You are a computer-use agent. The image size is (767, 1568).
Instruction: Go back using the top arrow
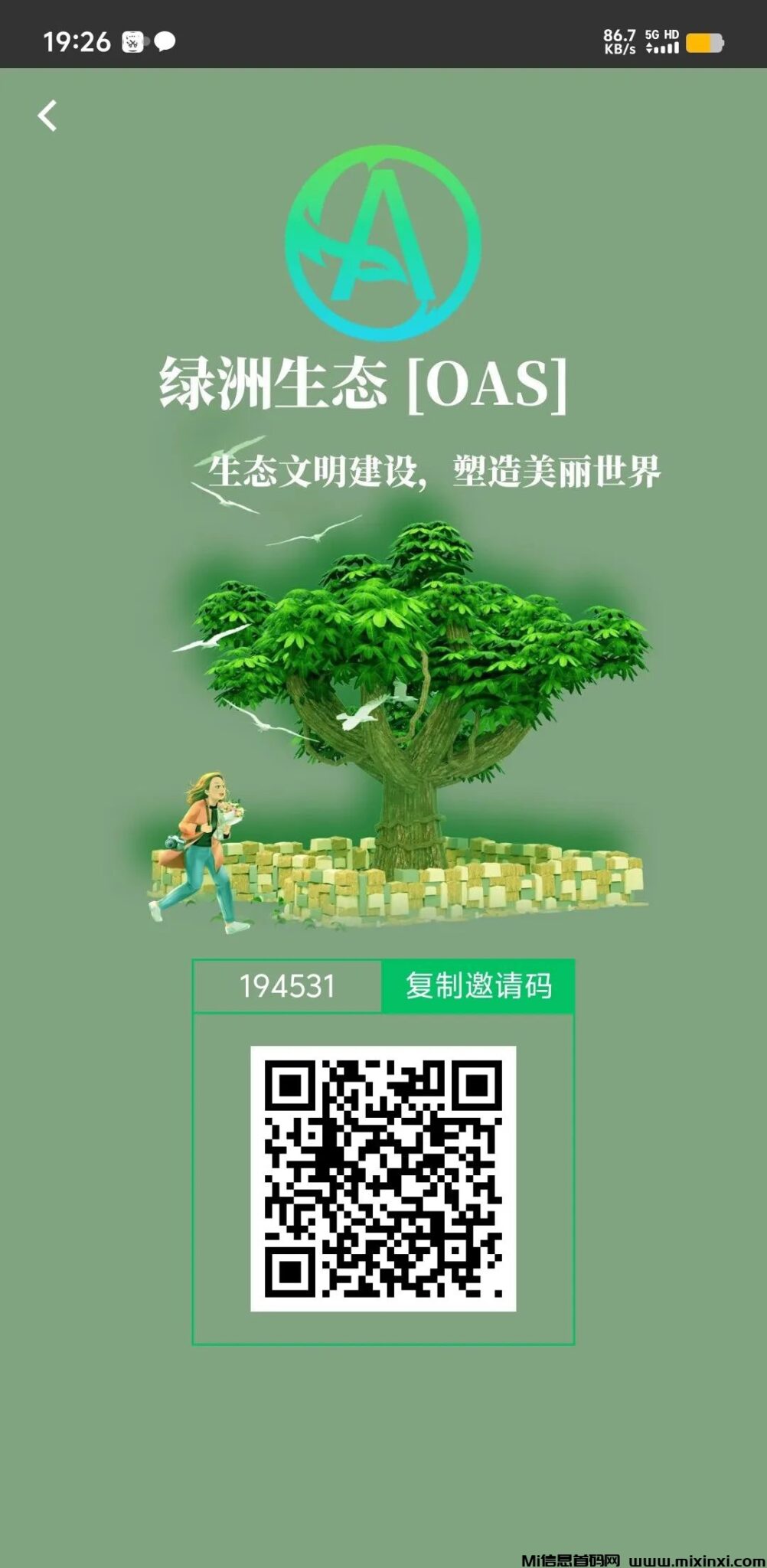coord(47,116)
